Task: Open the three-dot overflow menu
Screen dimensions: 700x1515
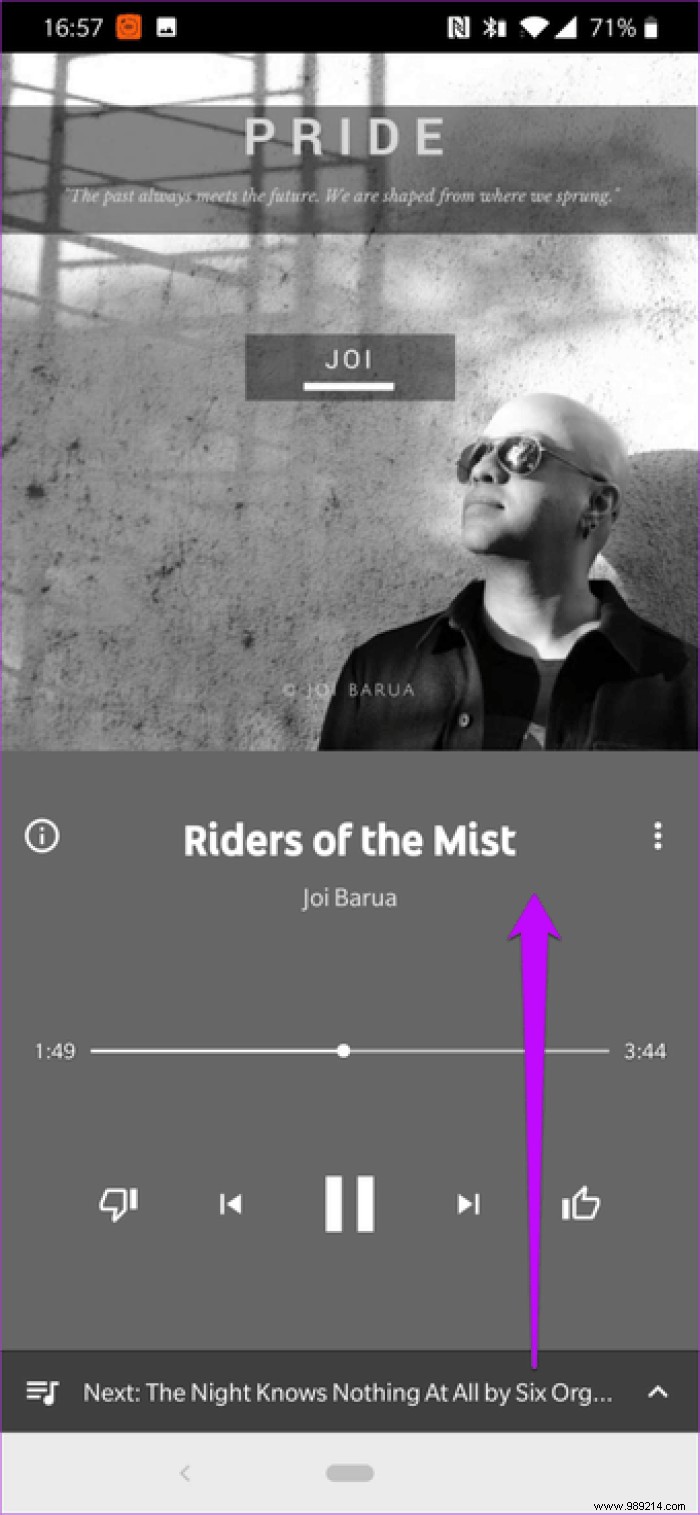Action: [657, 836]
